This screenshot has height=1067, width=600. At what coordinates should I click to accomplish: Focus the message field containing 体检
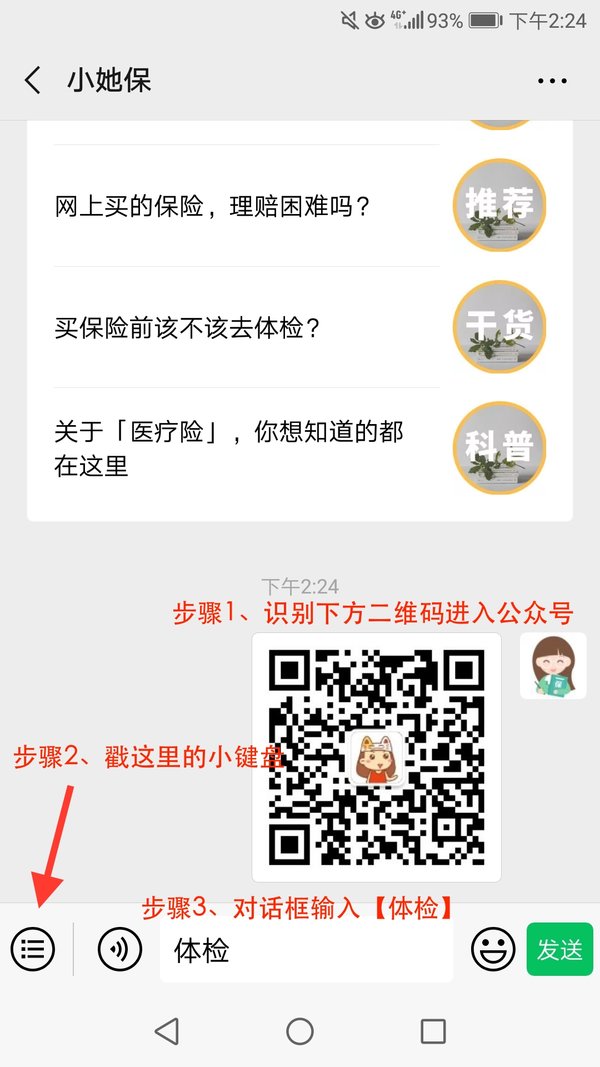coord(306,949)
